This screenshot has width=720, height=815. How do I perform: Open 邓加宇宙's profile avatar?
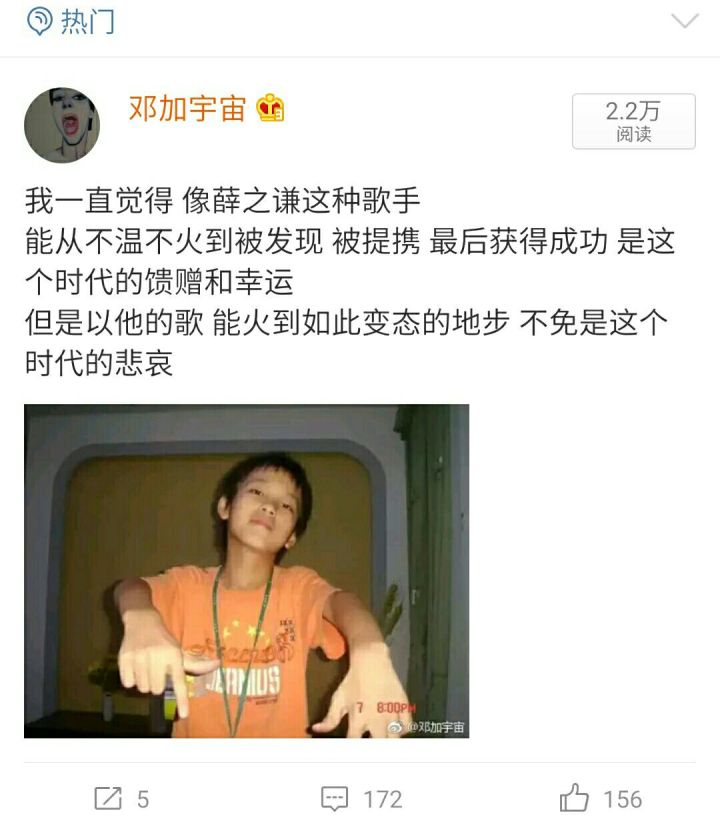[x=62, y=125]
